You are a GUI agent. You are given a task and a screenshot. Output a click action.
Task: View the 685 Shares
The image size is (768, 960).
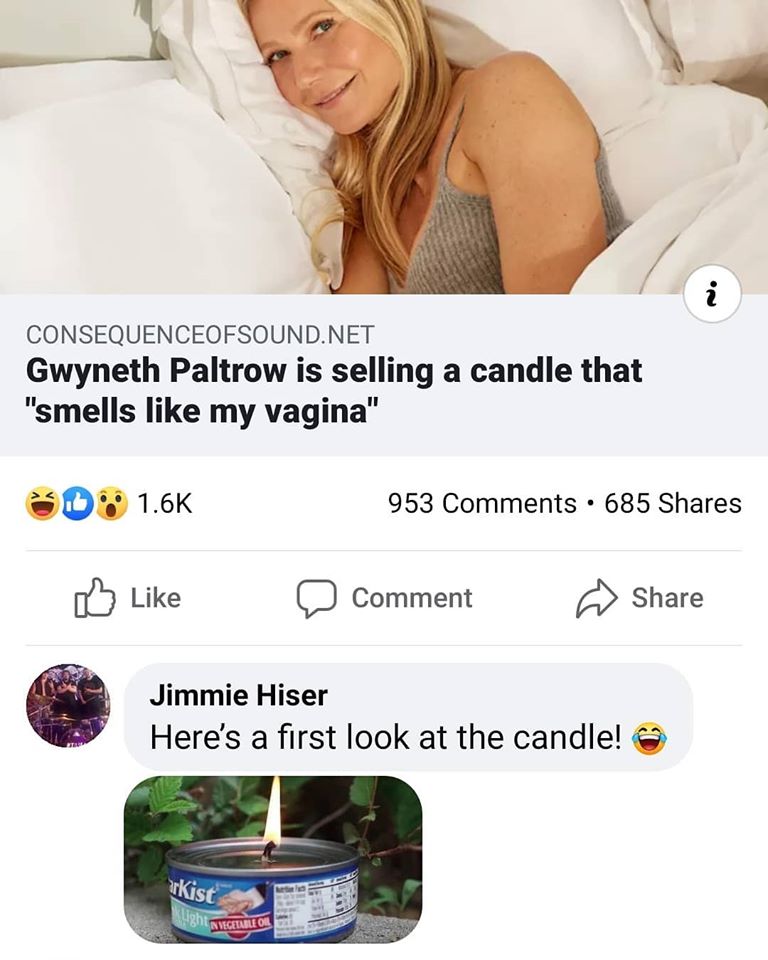(673, 503)
